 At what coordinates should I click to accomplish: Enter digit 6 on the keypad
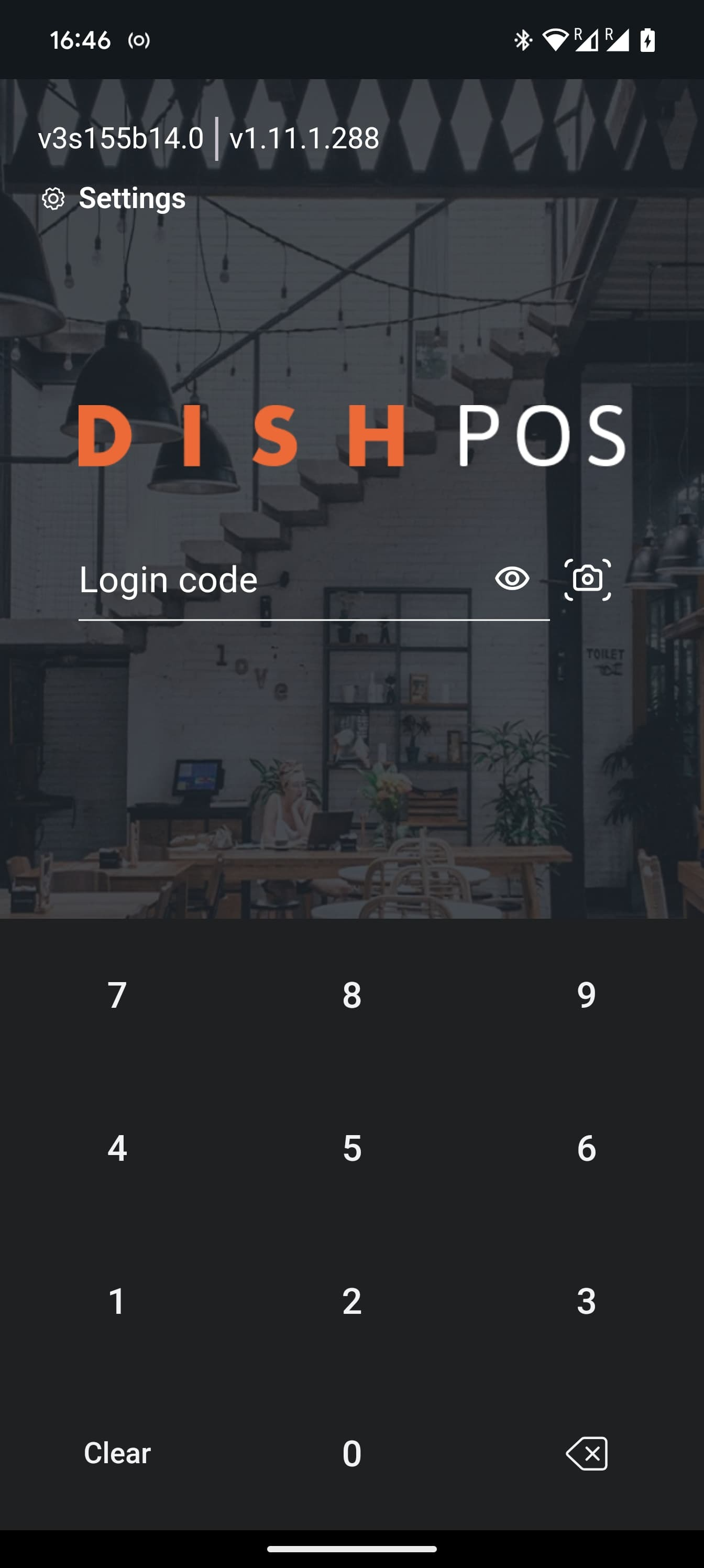pyautogui.click(x=586, y=1148)
